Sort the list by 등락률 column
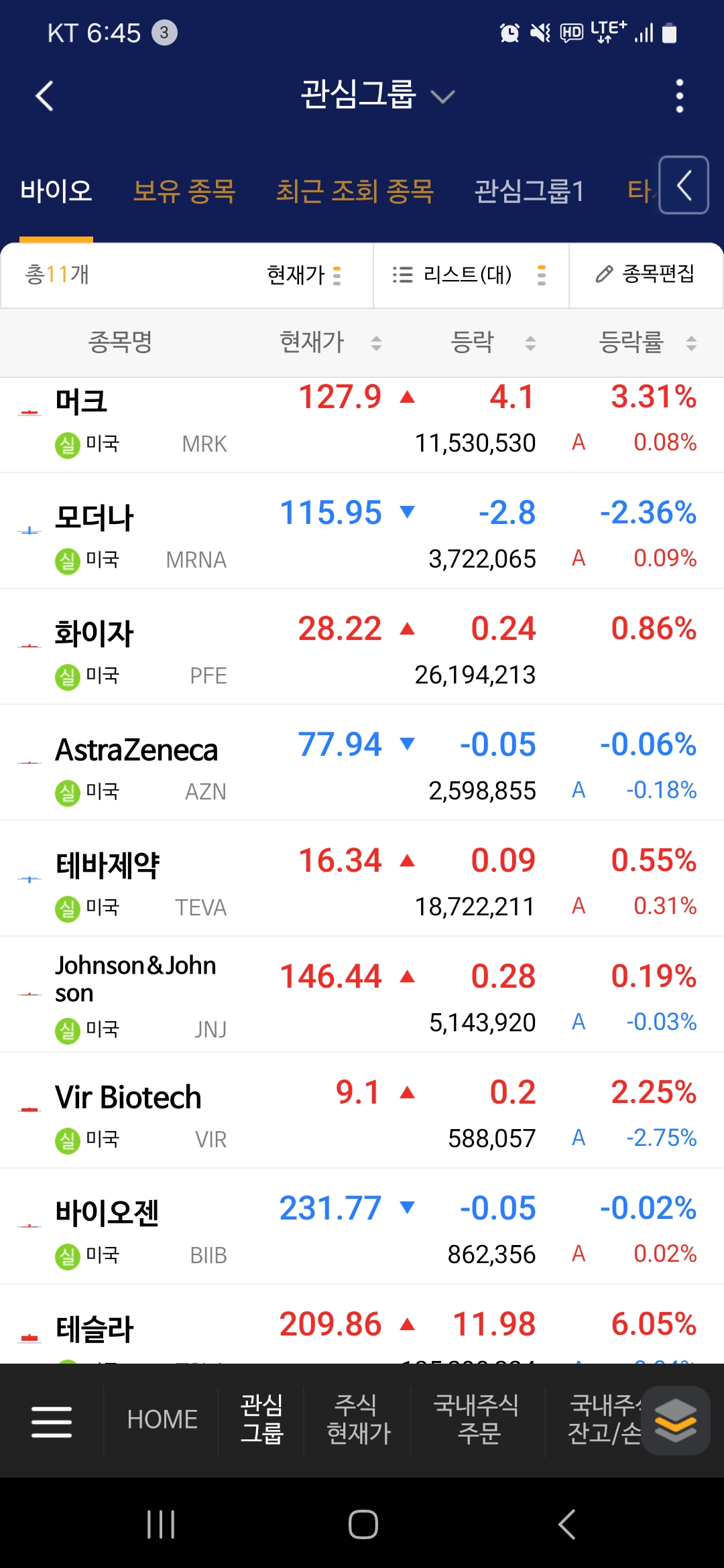 tap(648, 342)
